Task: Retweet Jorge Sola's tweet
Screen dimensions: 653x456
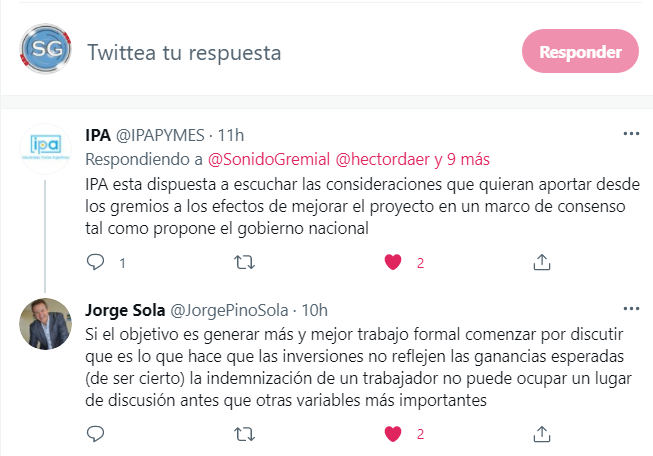Action: (244, 434)
